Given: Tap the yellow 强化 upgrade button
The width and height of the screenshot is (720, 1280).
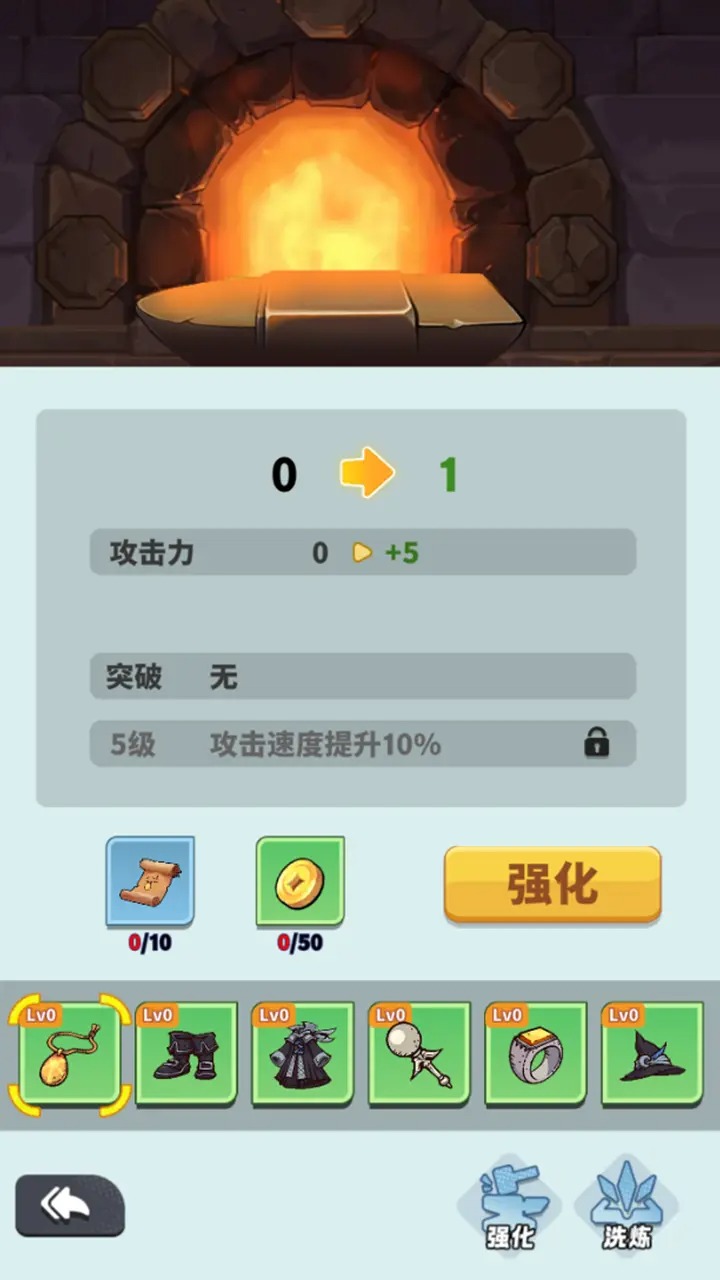Looking at the screenshot, I should [x=552, y=884].
